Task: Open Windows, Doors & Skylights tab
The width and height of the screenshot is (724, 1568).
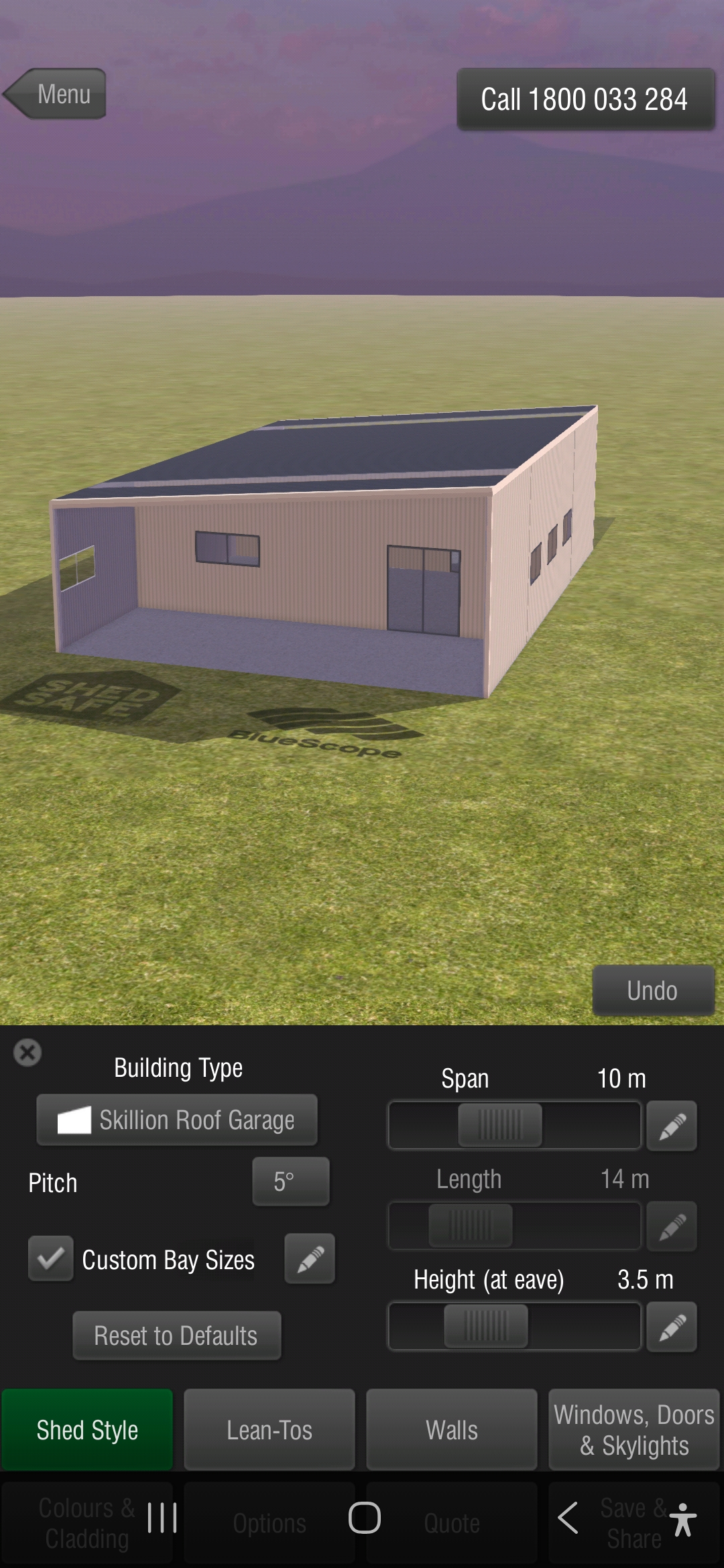Action: click(x=634, y=1430)
